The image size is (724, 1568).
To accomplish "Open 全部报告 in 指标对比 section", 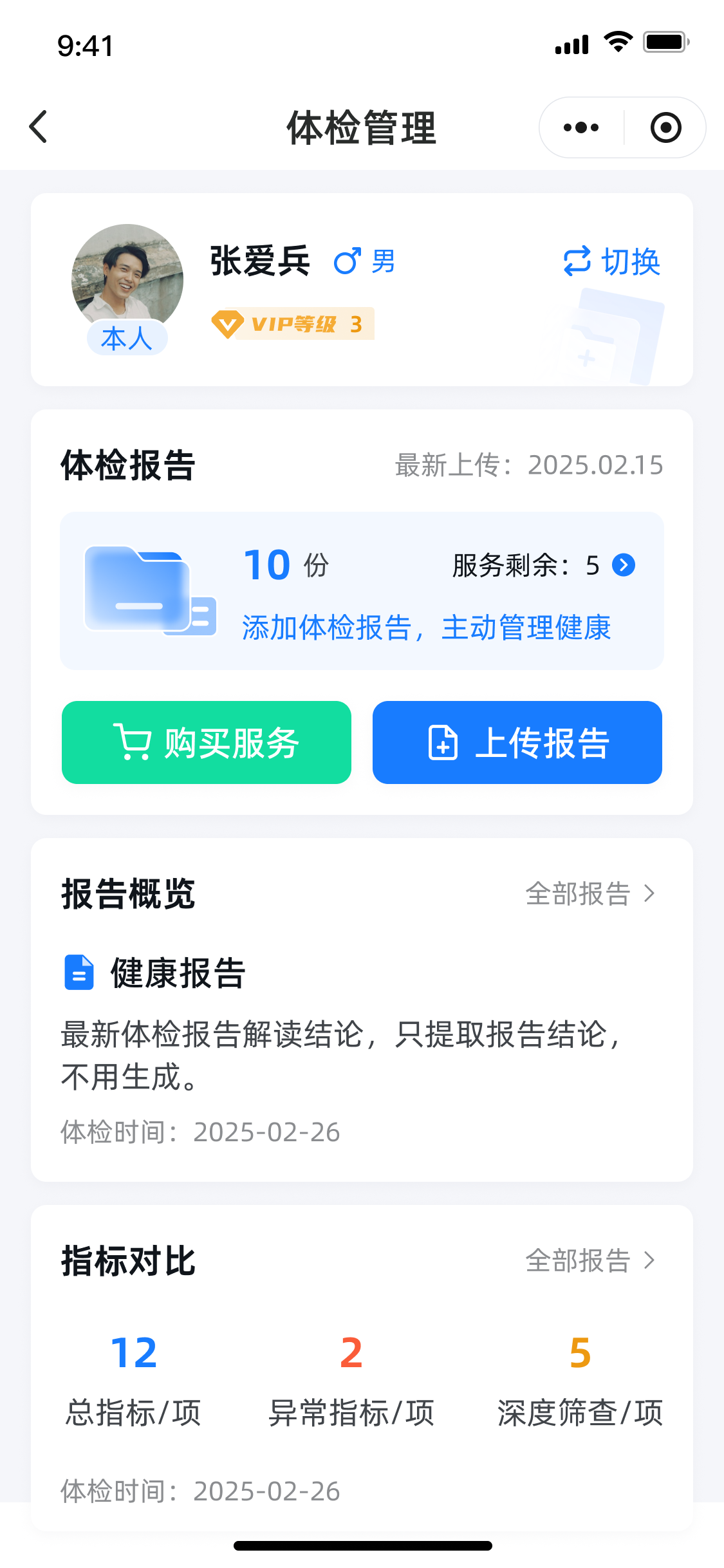I will [589, 1260].
